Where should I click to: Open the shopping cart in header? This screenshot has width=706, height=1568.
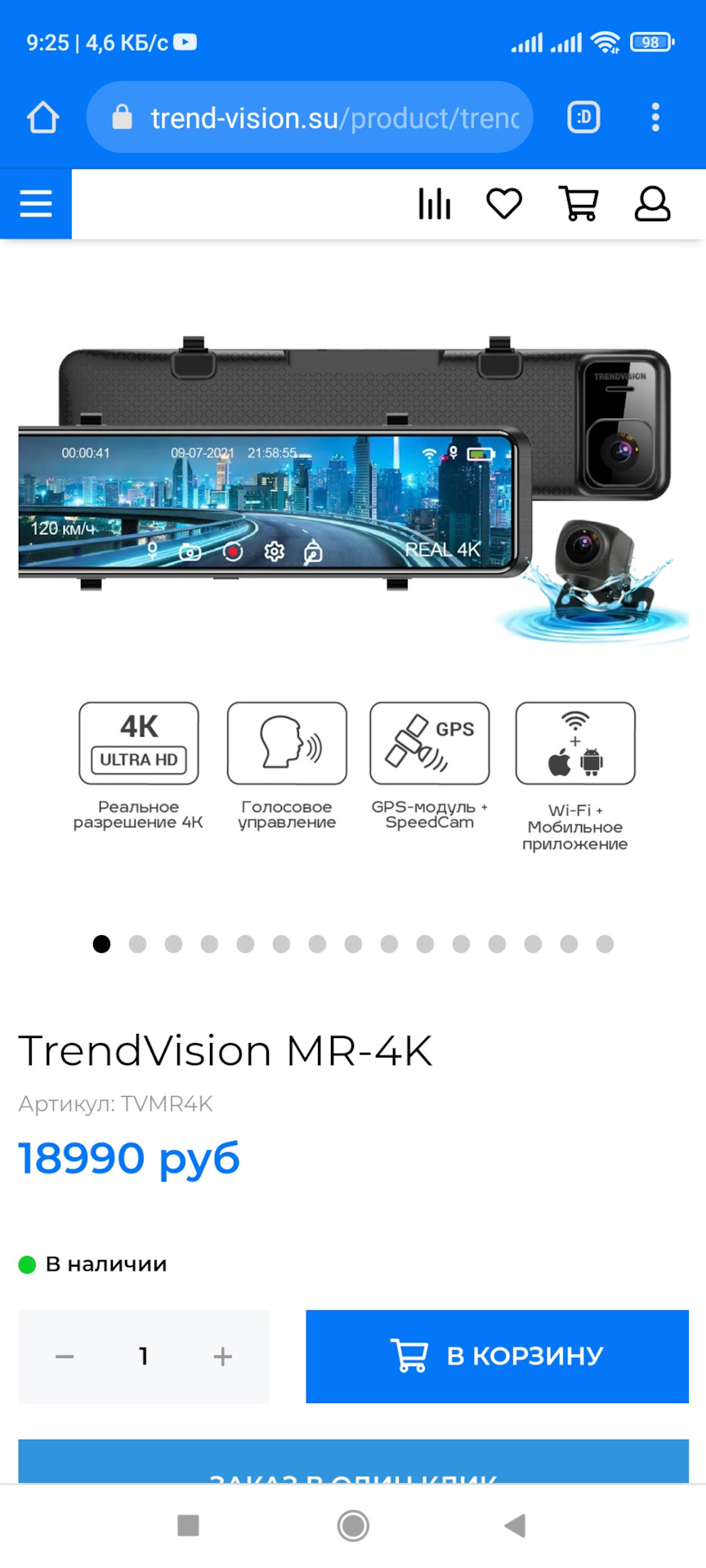click(x=579, y=203)
